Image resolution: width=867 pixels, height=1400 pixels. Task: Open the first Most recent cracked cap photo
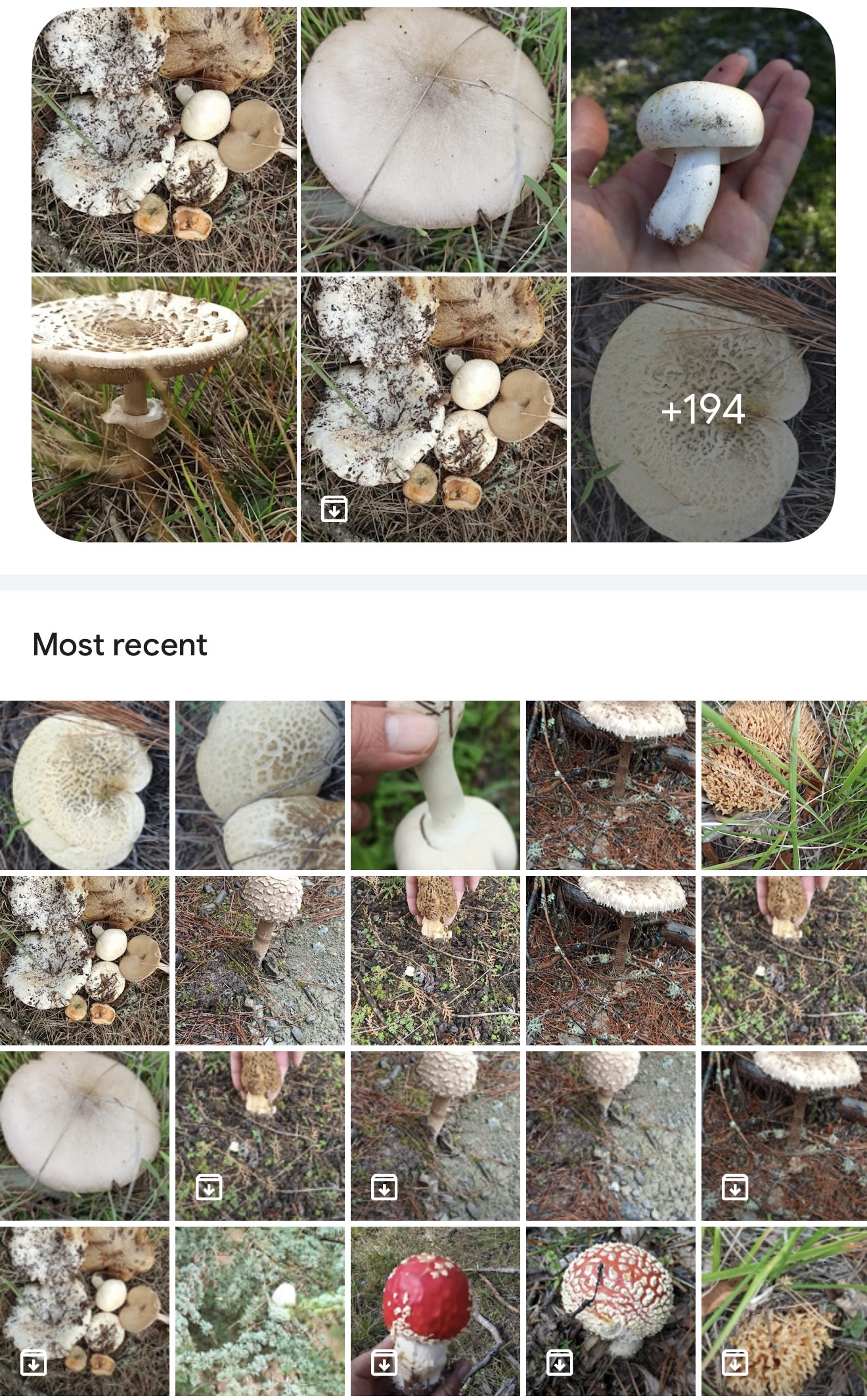tap(84, 785)
